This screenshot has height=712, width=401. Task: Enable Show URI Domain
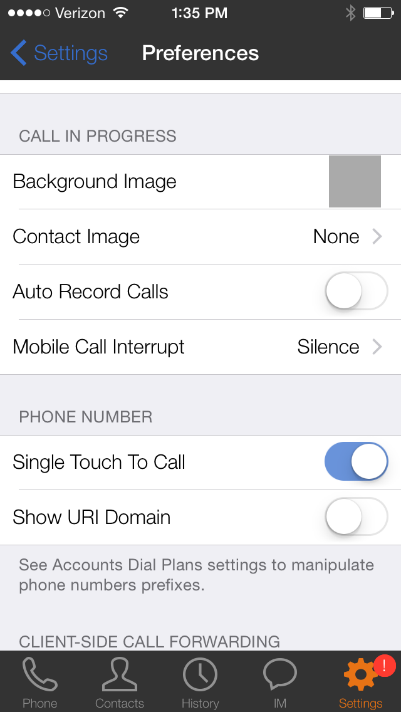pyautogui.click(x=356, y=517)
